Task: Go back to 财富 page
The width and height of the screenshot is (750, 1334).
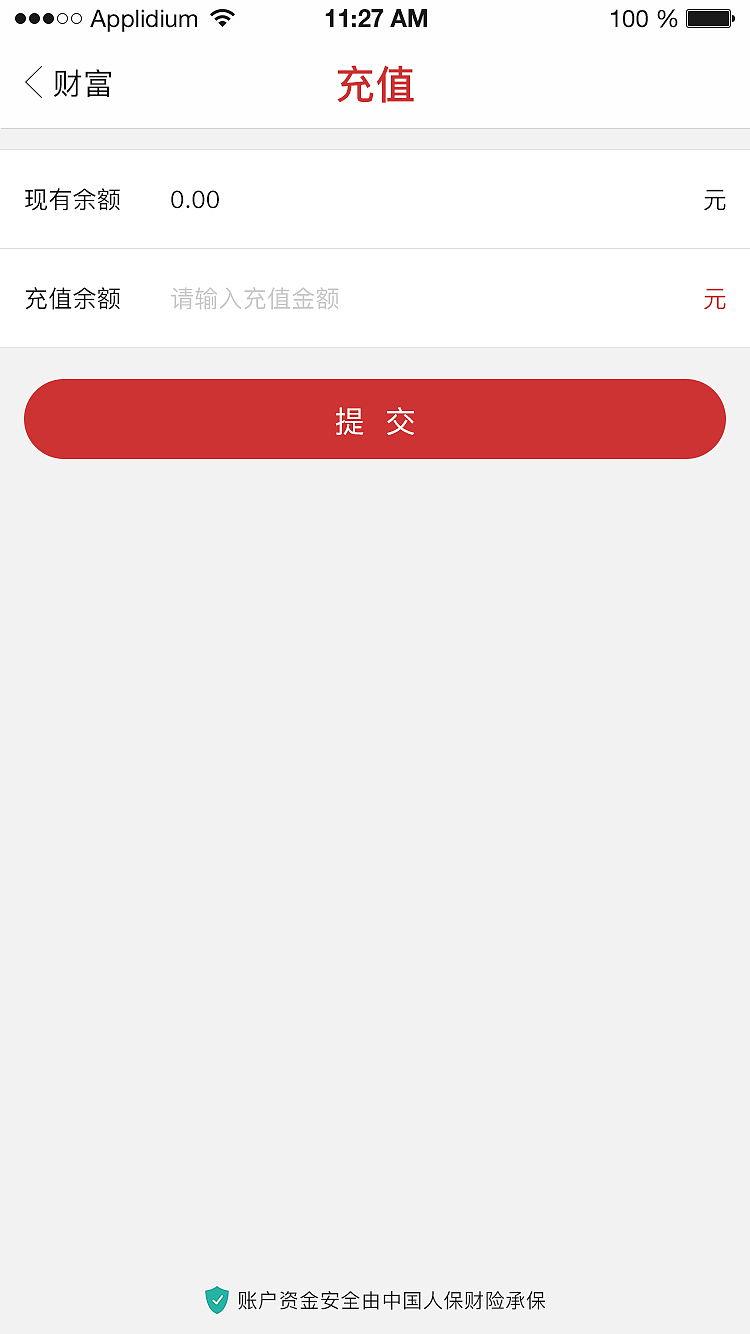Action: click(x=68, y=84)
